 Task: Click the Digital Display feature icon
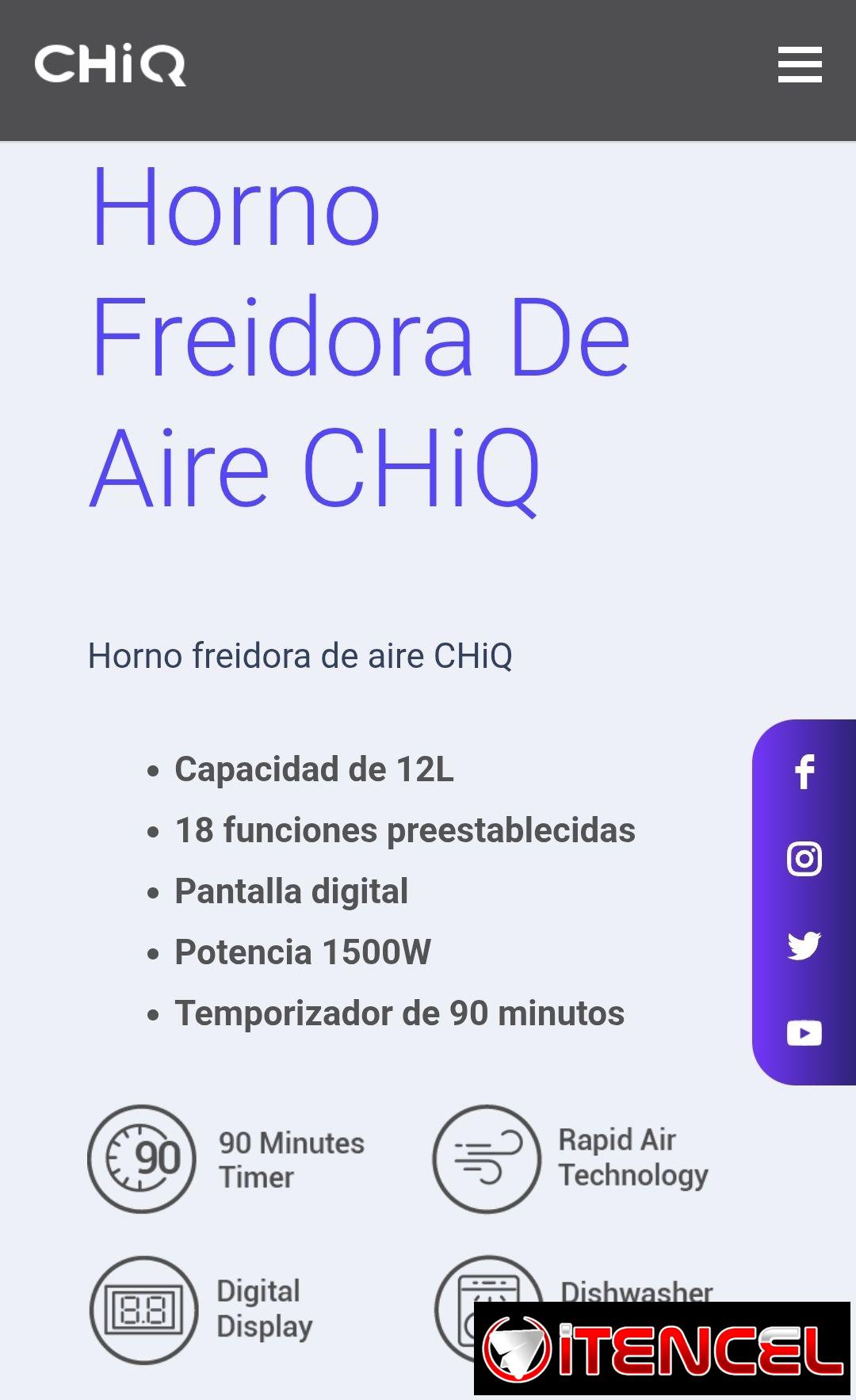point(143,1309)
